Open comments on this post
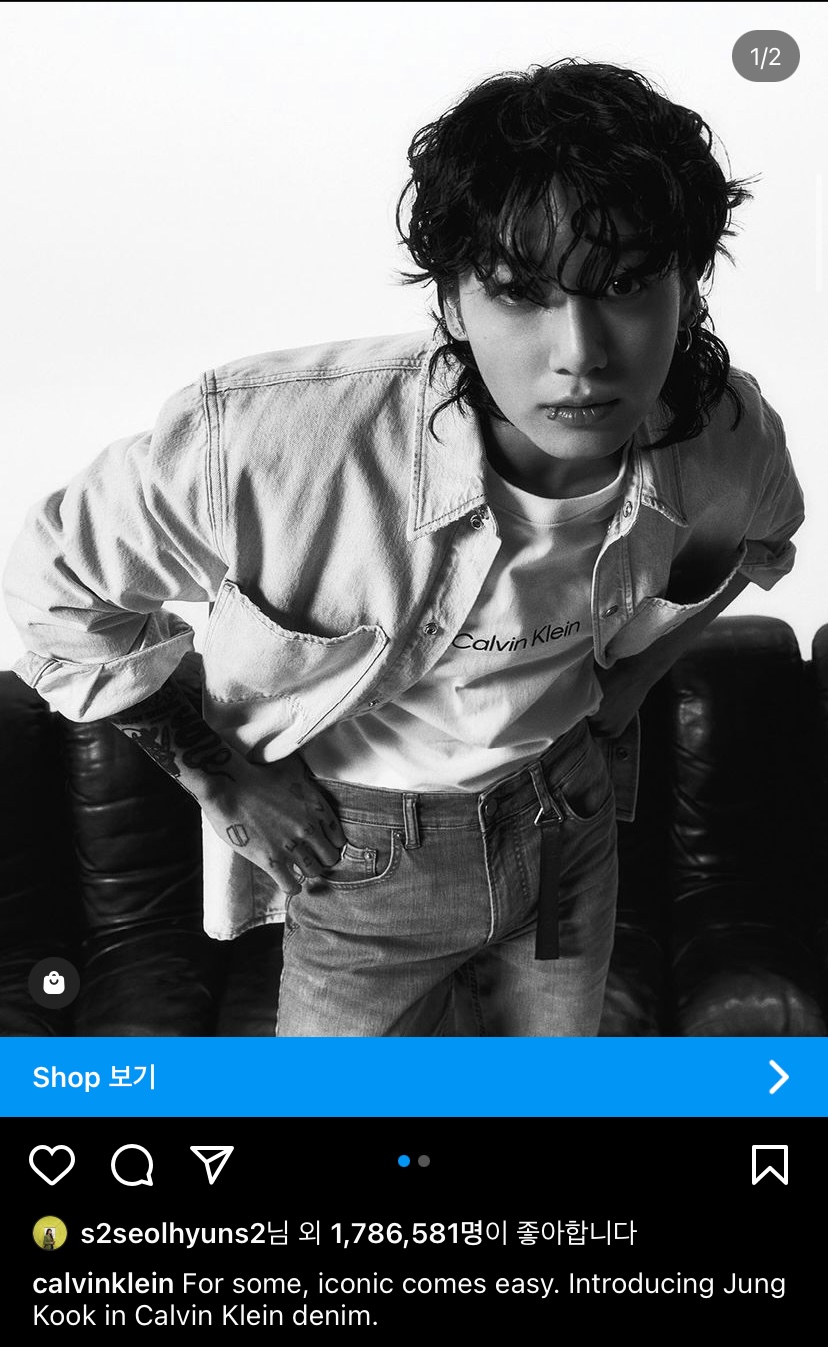828x1347 pixels. point(132,1165)
